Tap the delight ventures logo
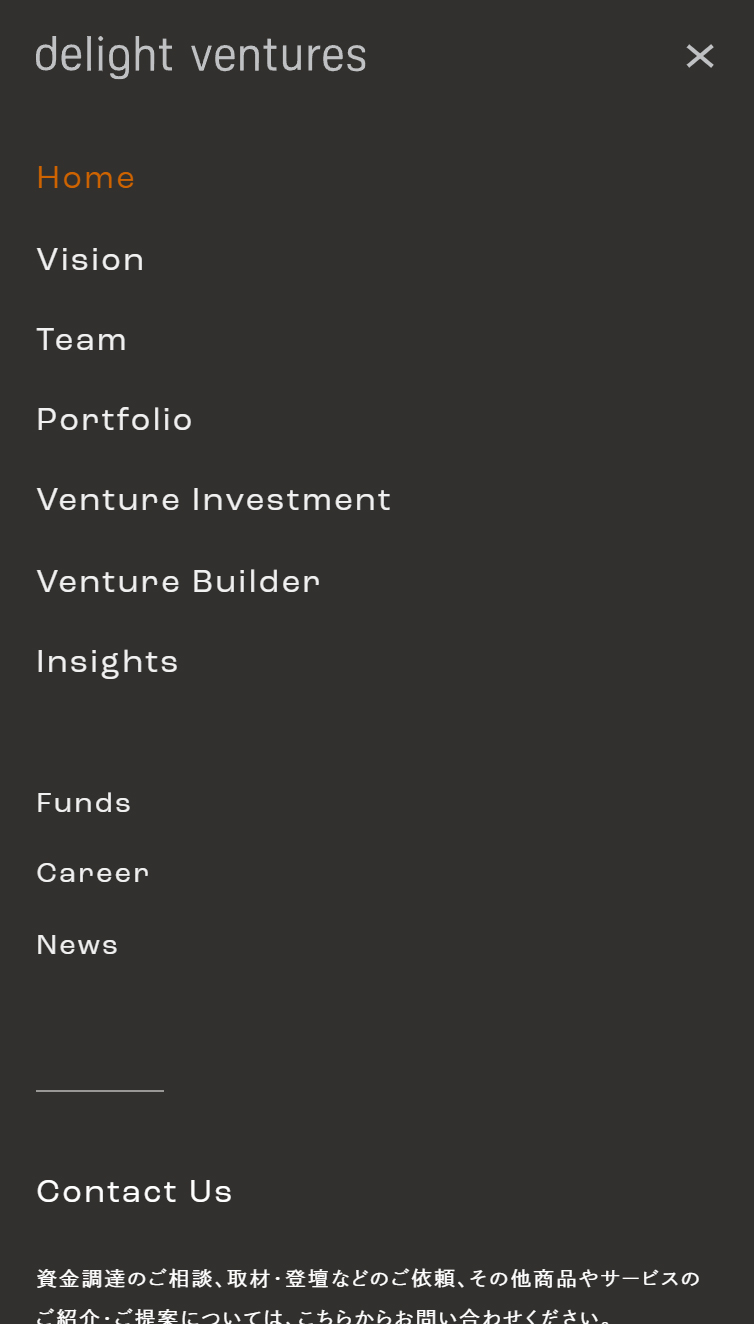The image size is (754, 1324). (201, 56)
